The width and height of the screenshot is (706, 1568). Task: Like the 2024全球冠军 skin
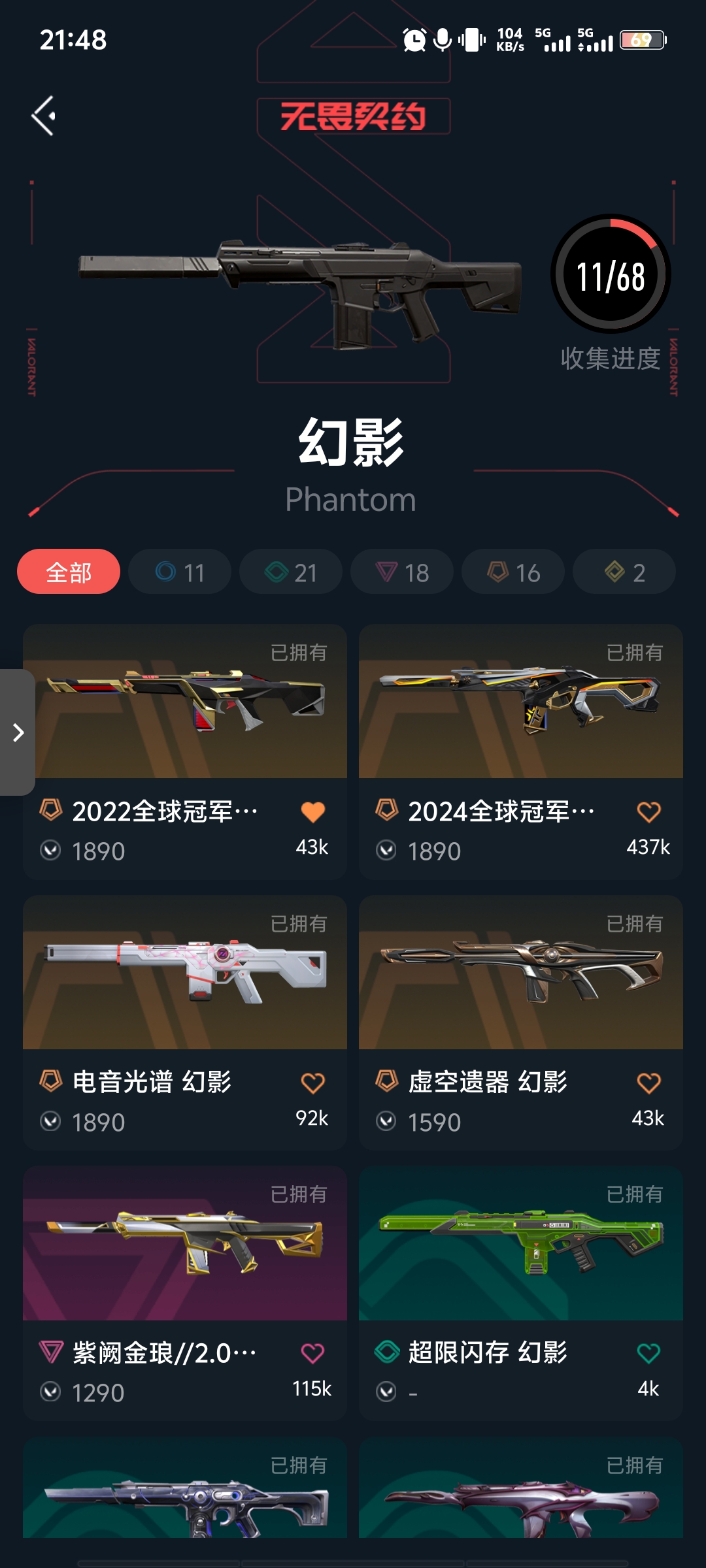[x=648, y=812]
